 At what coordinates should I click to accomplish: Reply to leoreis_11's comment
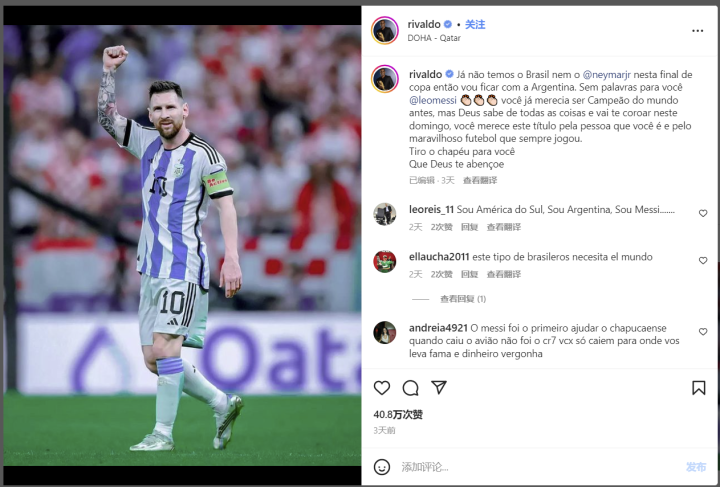(468, 227)
